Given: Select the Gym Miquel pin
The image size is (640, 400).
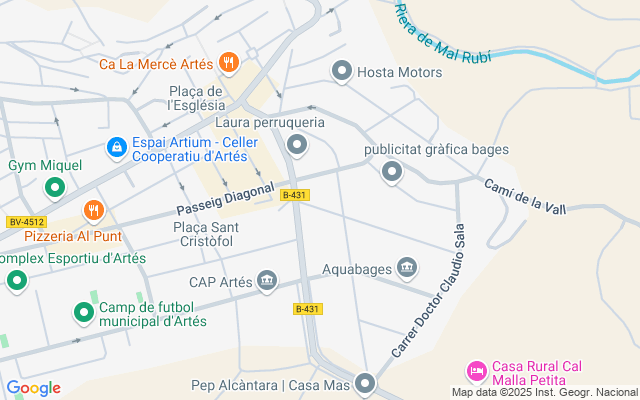Looking at the screenshot, I should click(55, 186).
